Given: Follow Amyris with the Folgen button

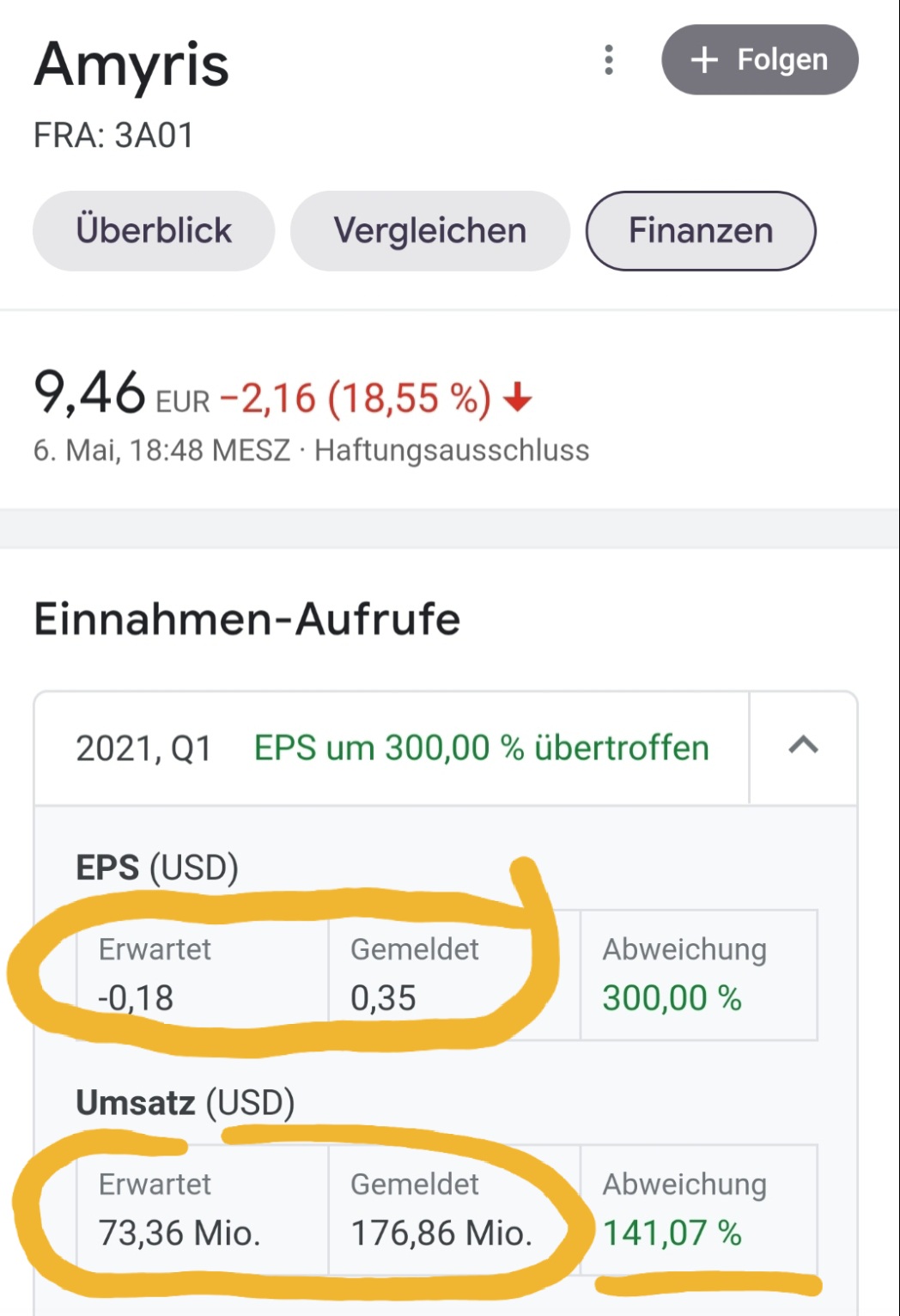Looking at the screenshot, I should [759, 60].
